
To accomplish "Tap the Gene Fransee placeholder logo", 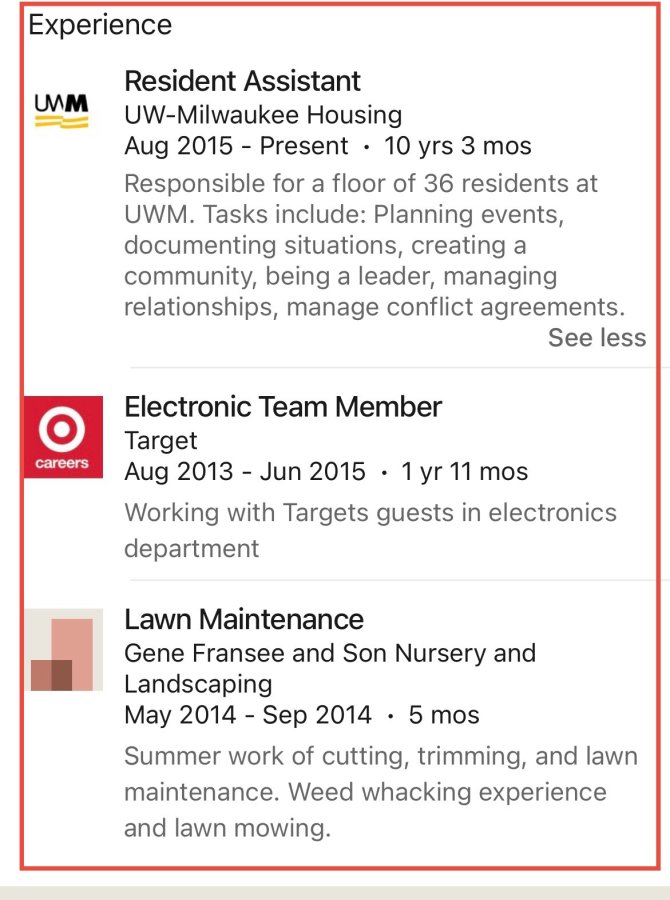I will [x=63, y=650].
